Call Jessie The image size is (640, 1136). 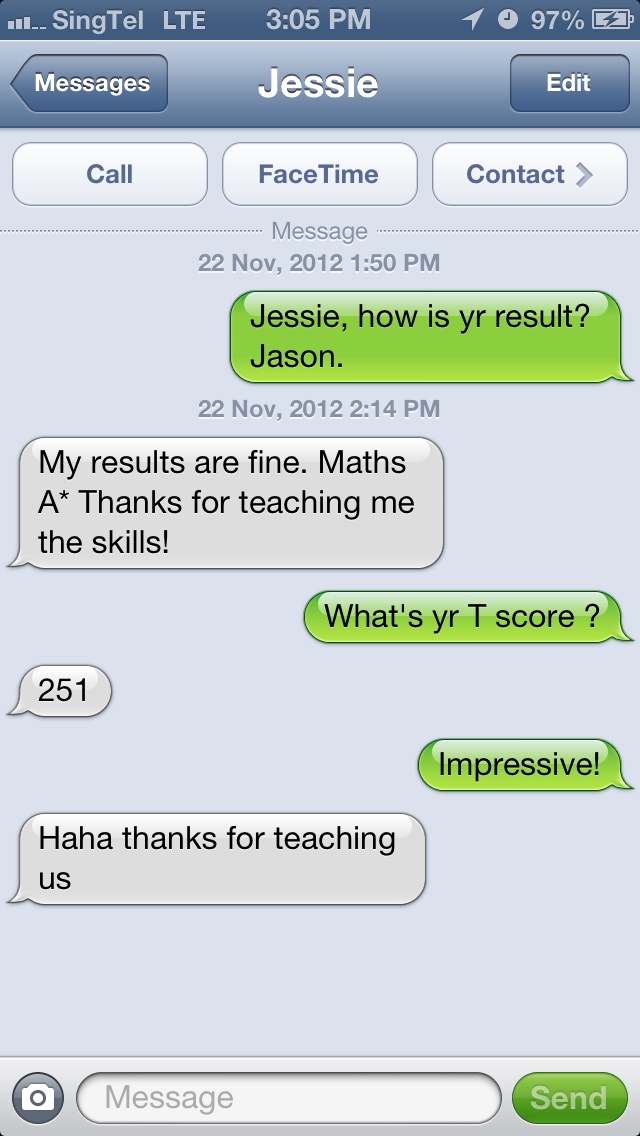click(110, 174)
